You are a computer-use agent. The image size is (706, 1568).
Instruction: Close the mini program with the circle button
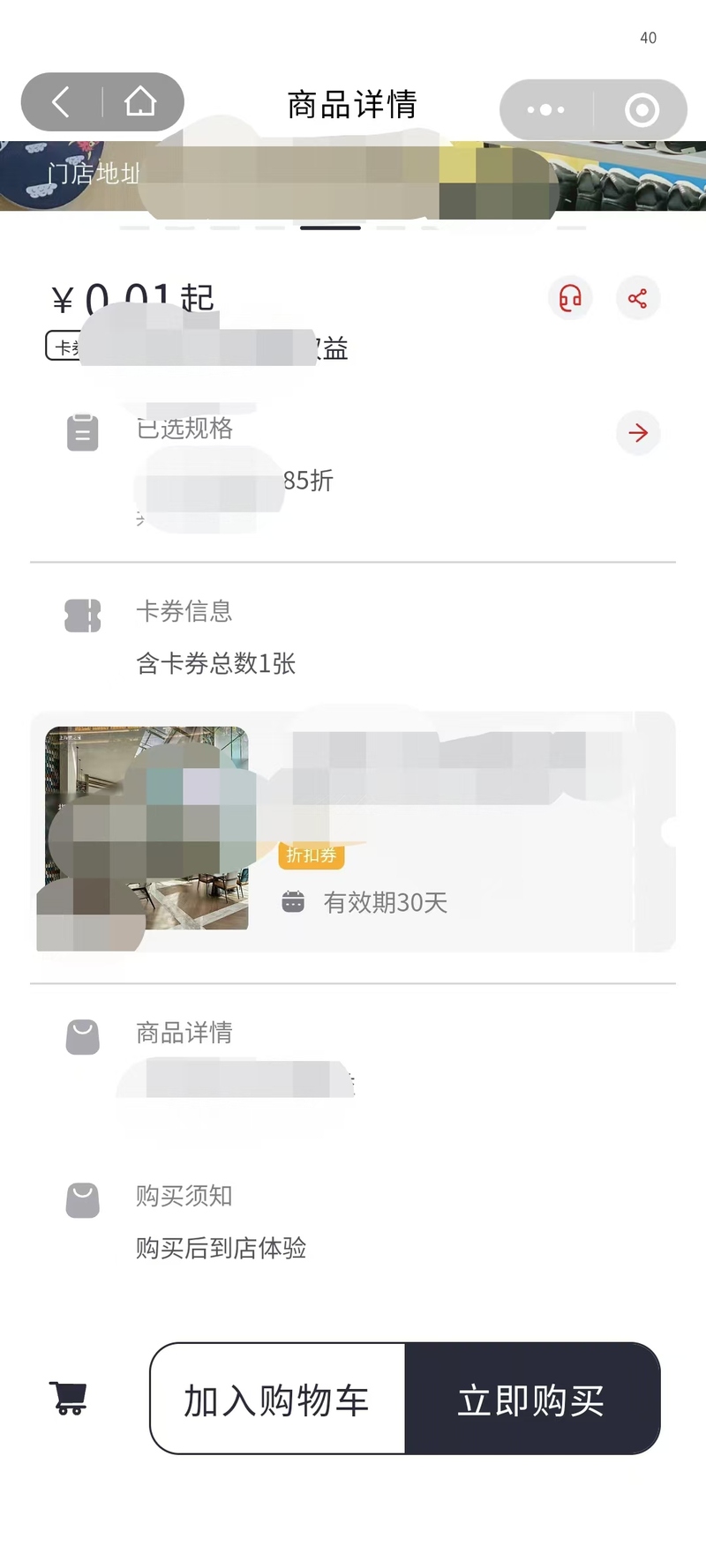pyautogui.click(x=642, y=110)
